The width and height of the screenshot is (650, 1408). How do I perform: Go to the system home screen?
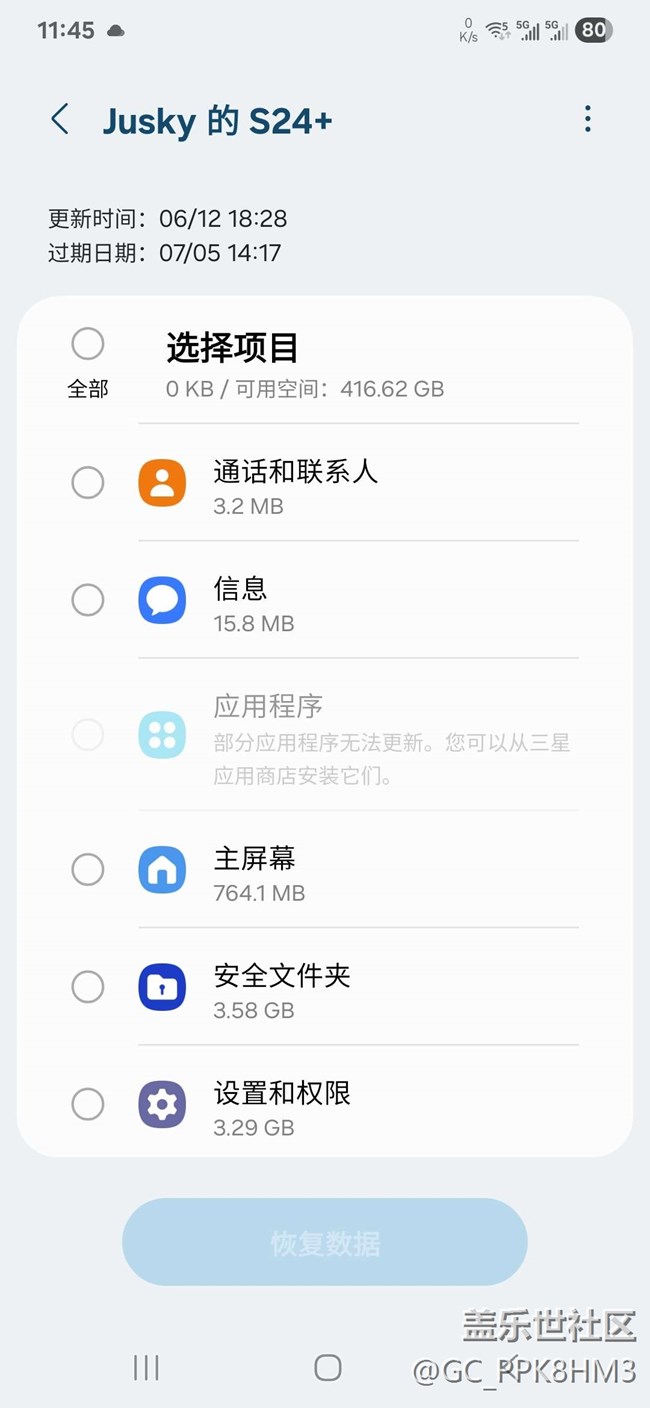coord(327,1368)
